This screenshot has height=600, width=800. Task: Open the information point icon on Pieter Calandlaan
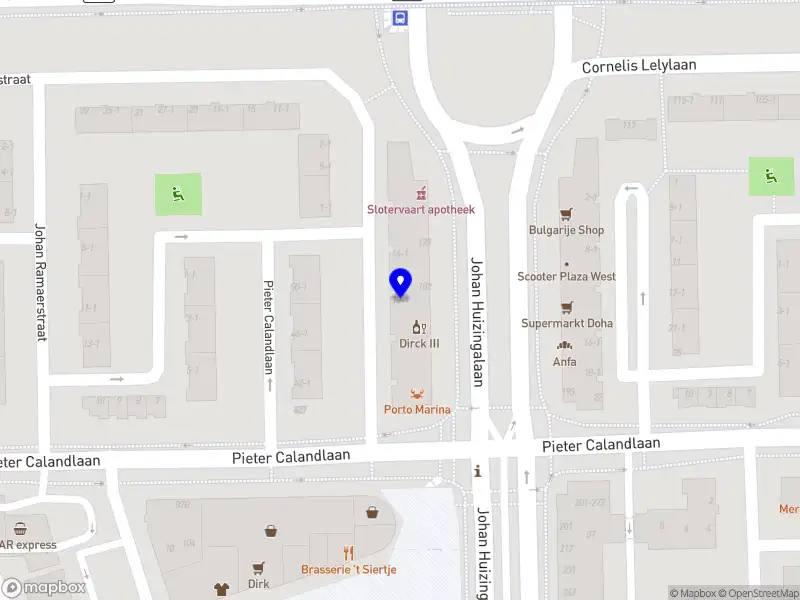pyautogui.click(x=478, y=471)
